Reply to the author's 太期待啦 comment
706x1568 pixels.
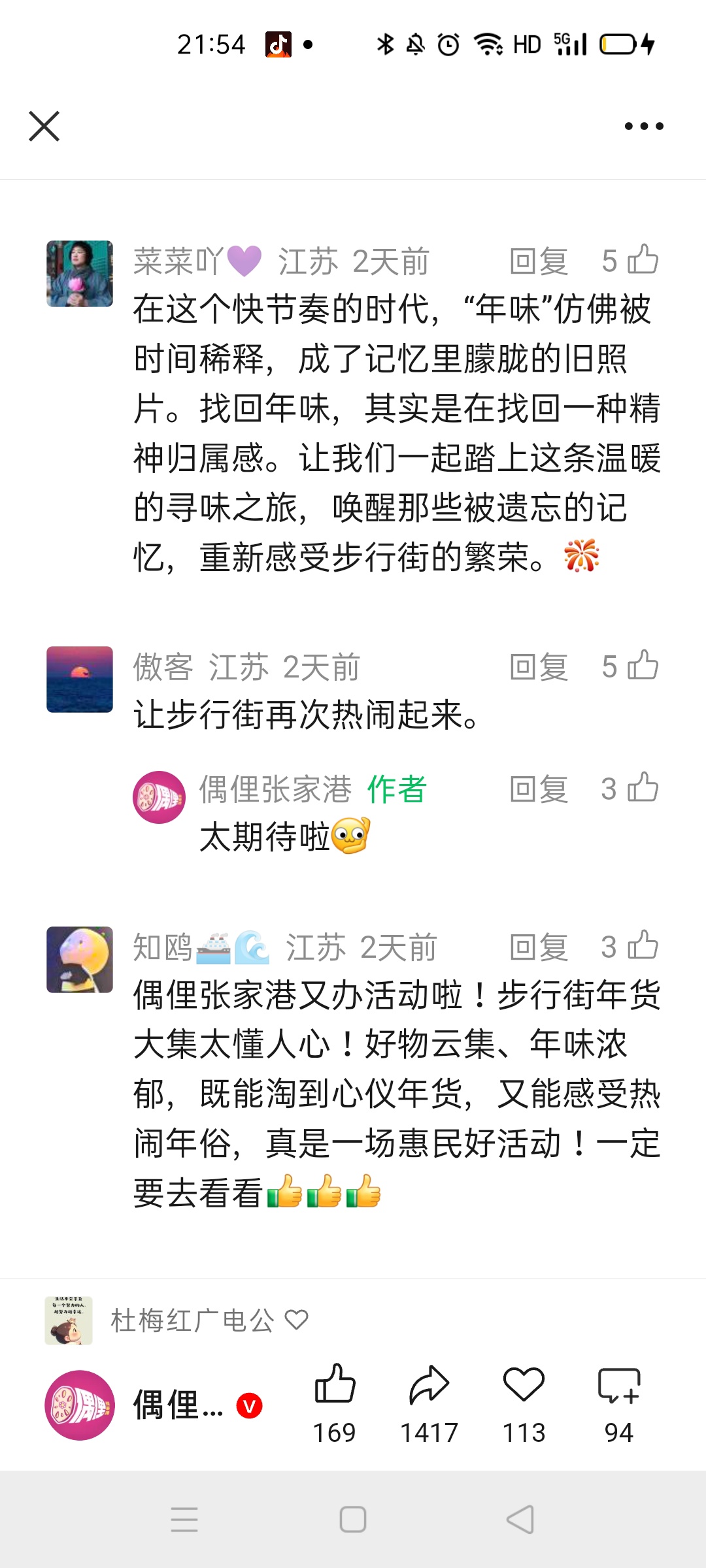pyautogui.click(x=539, y=789)
